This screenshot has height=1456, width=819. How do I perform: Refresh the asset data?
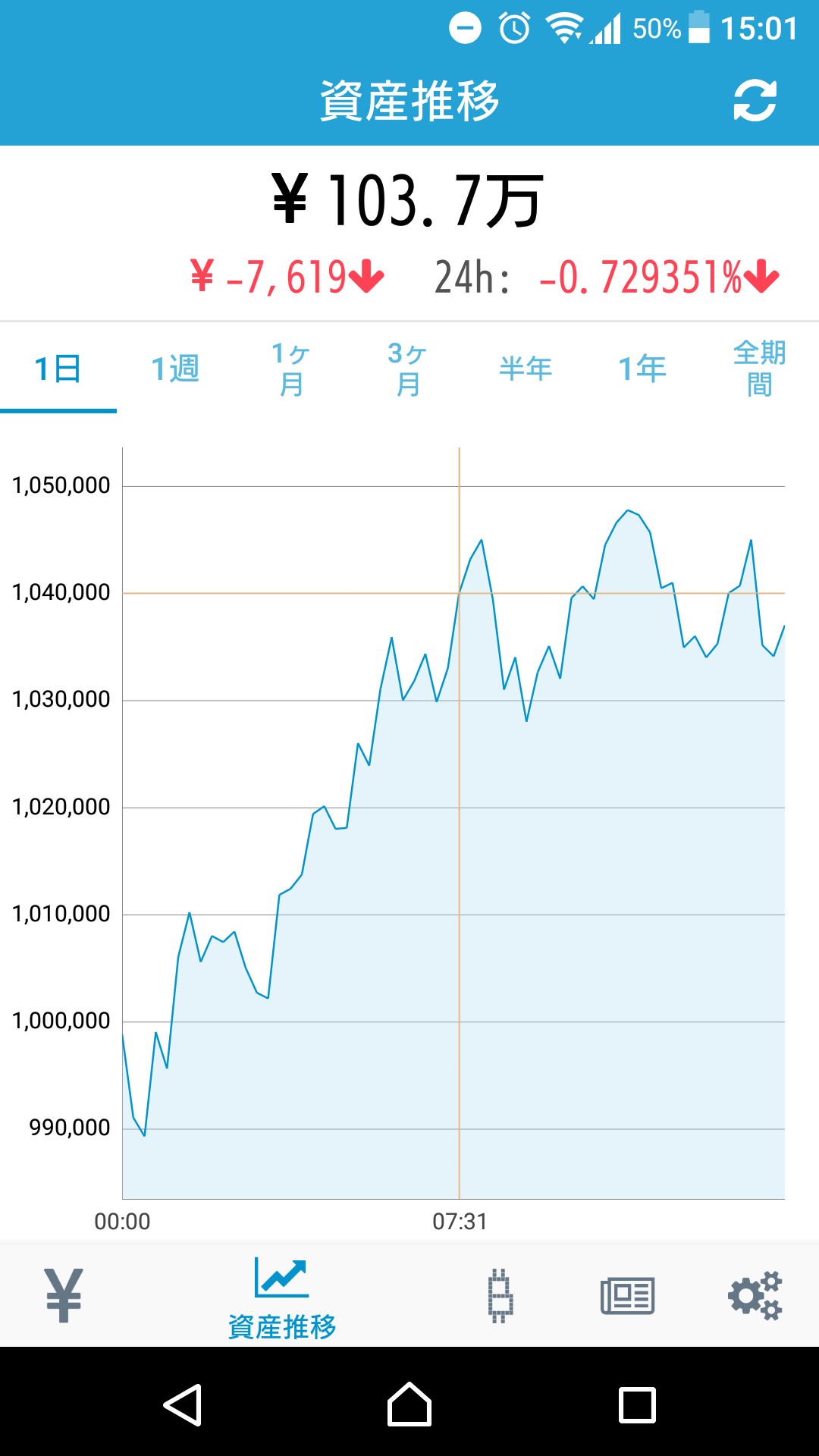pyautogui.click(x=755, y=101)
